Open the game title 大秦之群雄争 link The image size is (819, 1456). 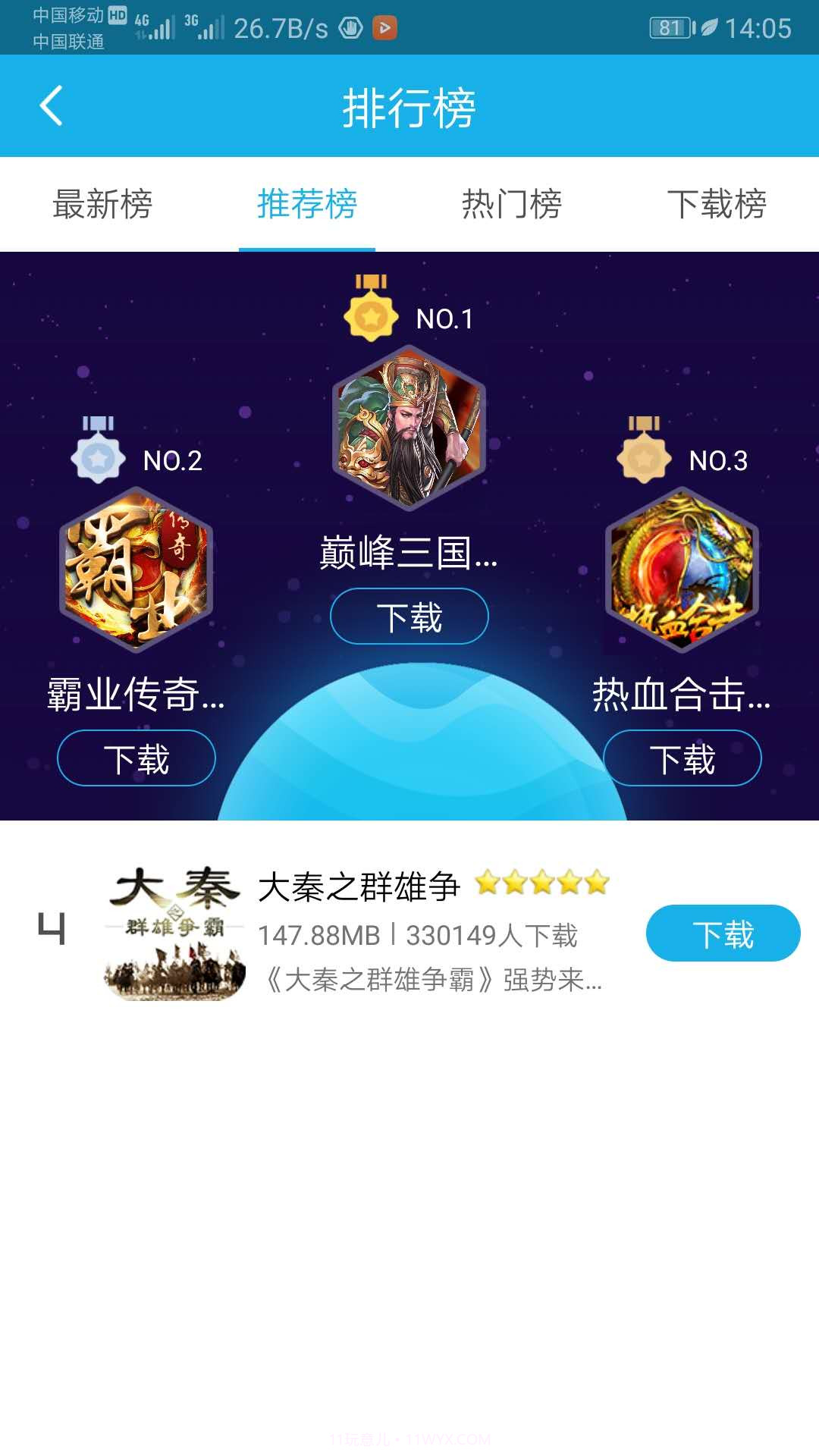pyautogui.click(x=356, y=883)
